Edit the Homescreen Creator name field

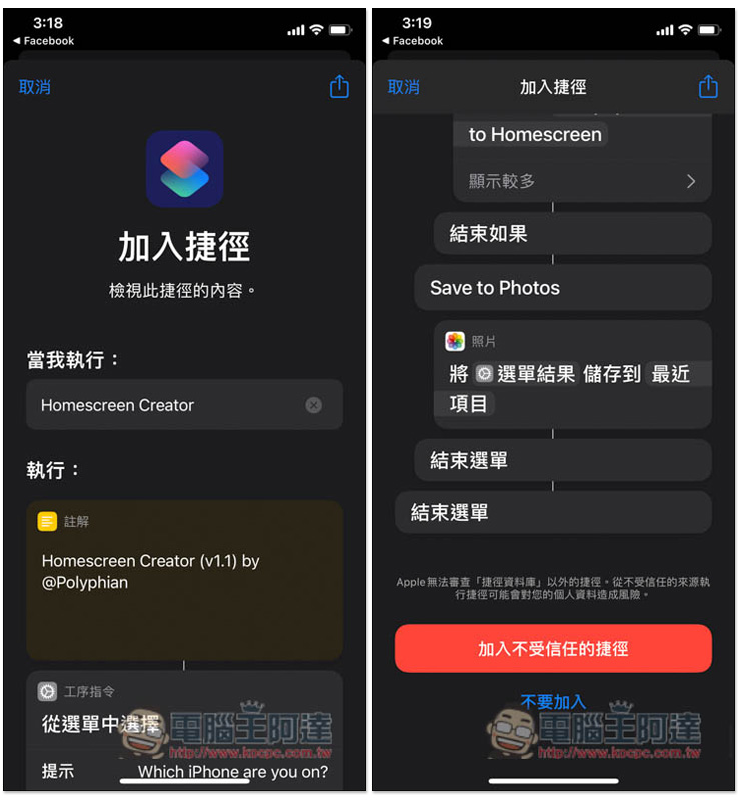[x=165, y=405]
